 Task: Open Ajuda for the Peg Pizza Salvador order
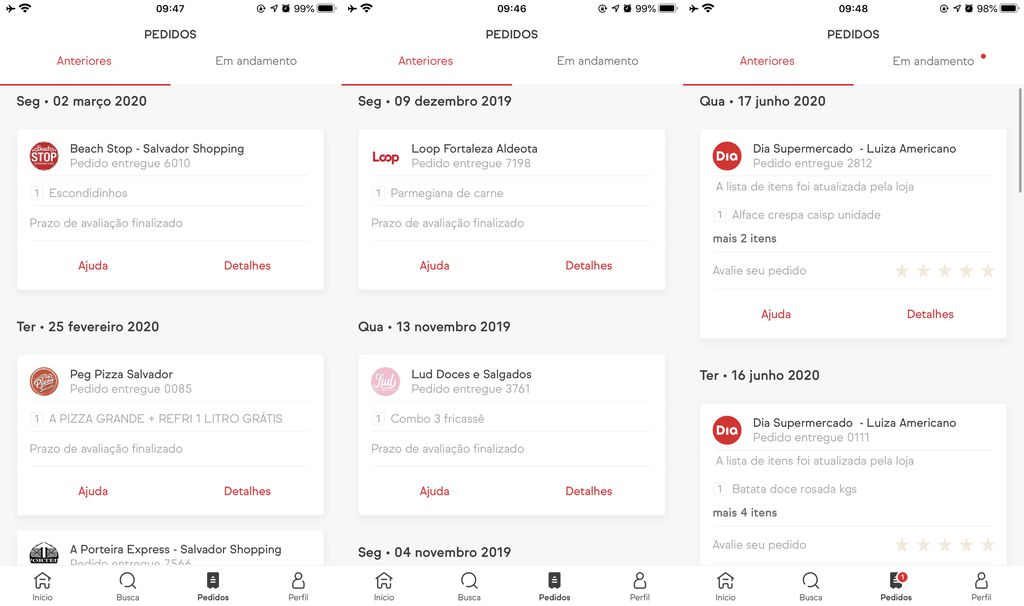point(93,491)
